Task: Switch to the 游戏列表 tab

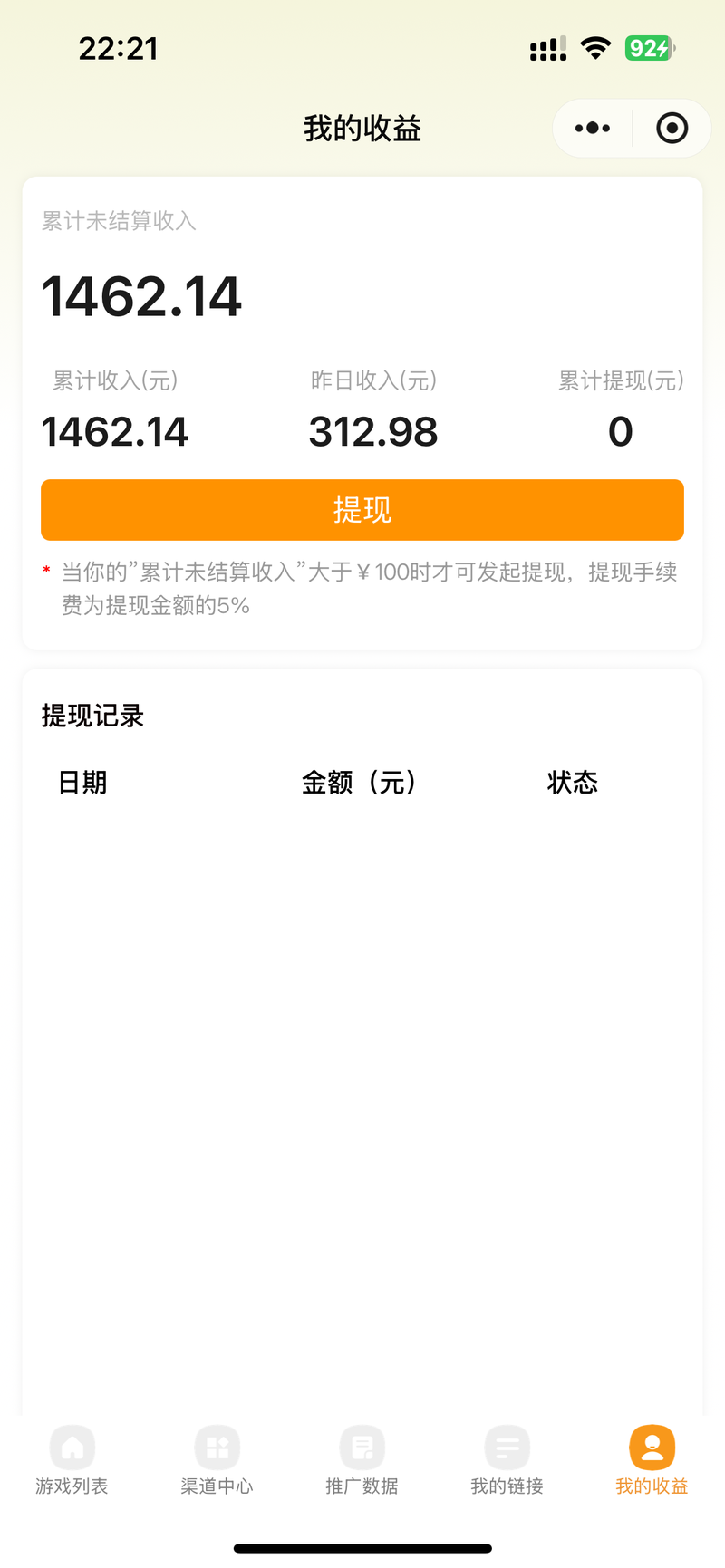Action: [x=72, y=1460]
